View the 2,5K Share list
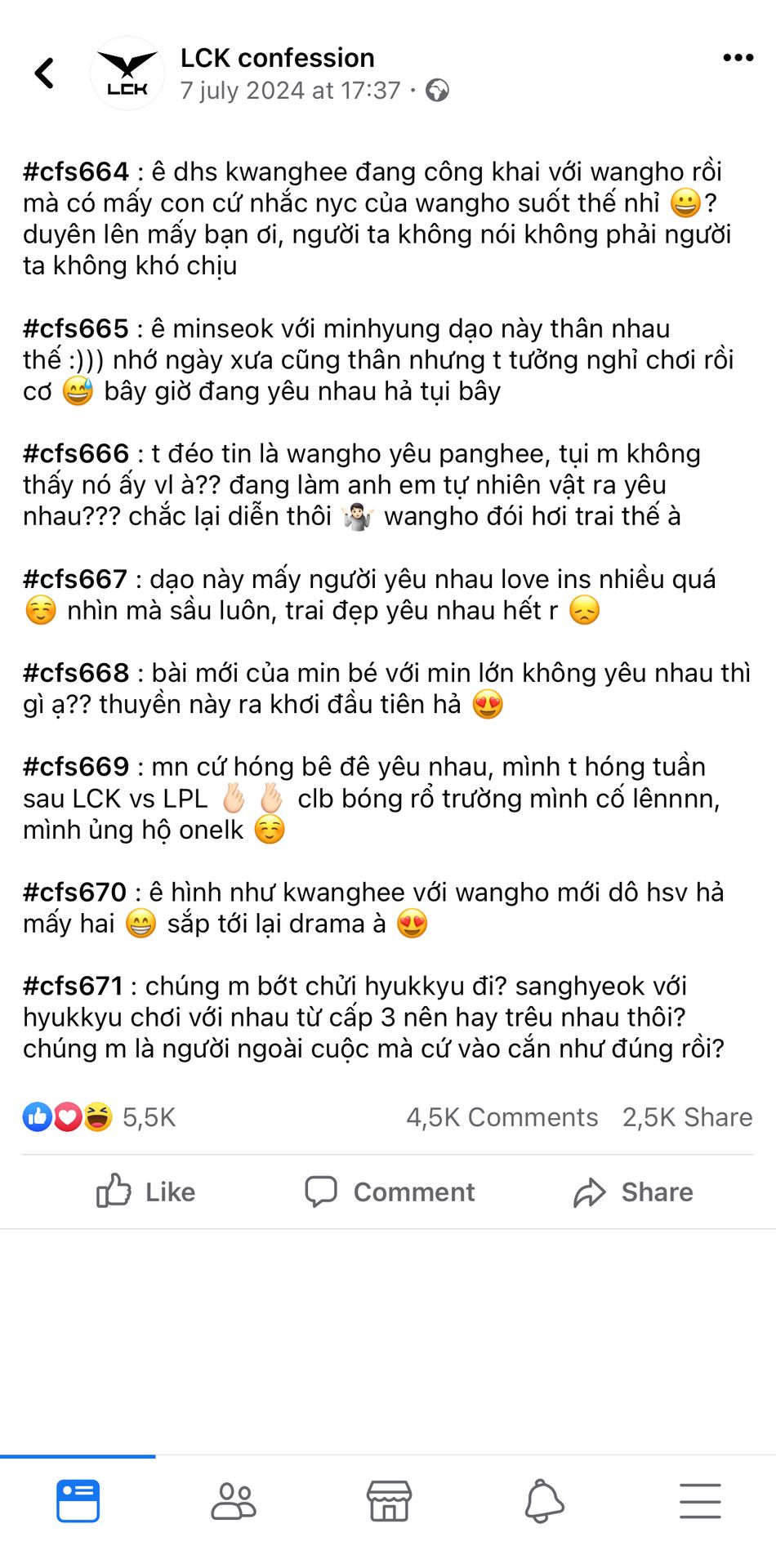This screenshot has width=776, height=1568. click(687, 1116)
